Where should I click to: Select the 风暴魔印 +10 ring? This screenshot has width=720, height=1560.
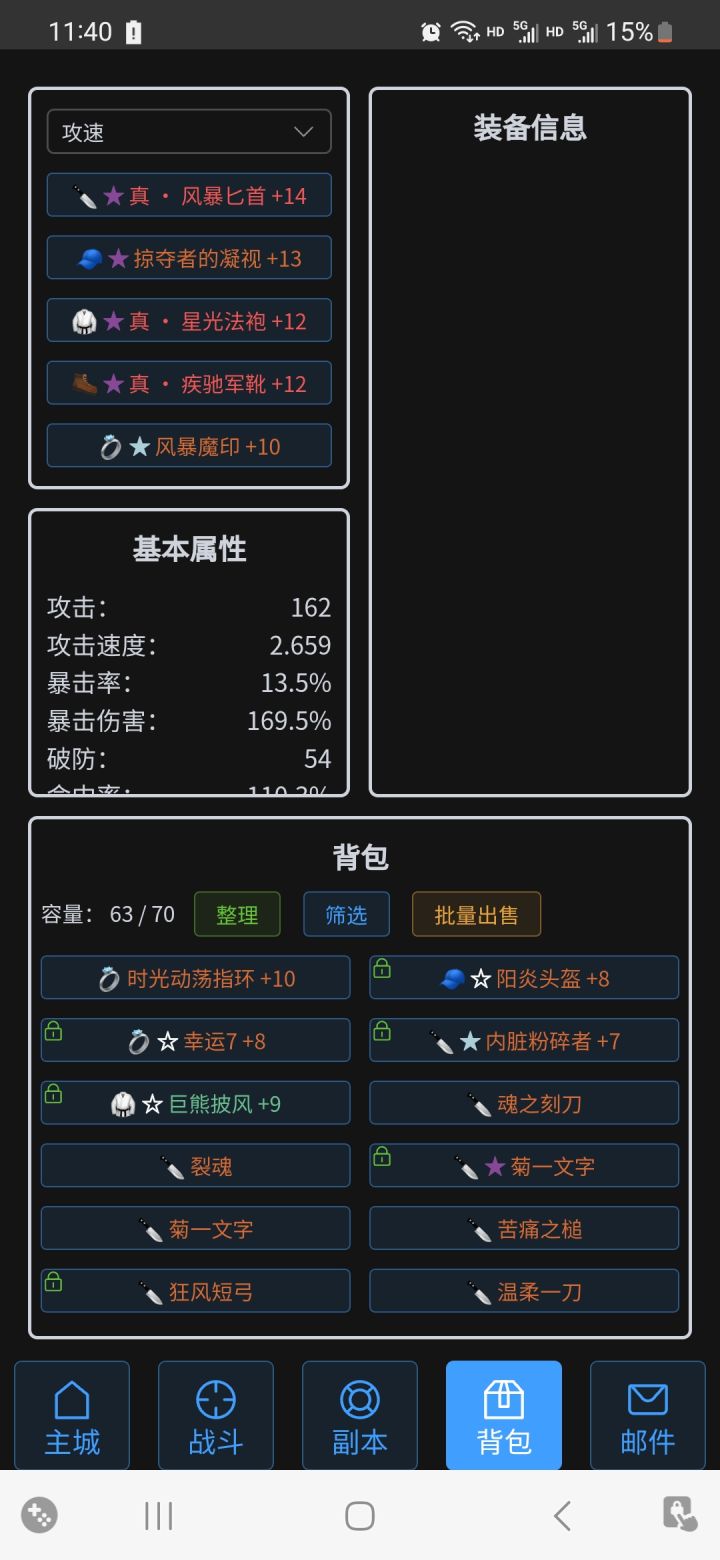pos(189,446)
